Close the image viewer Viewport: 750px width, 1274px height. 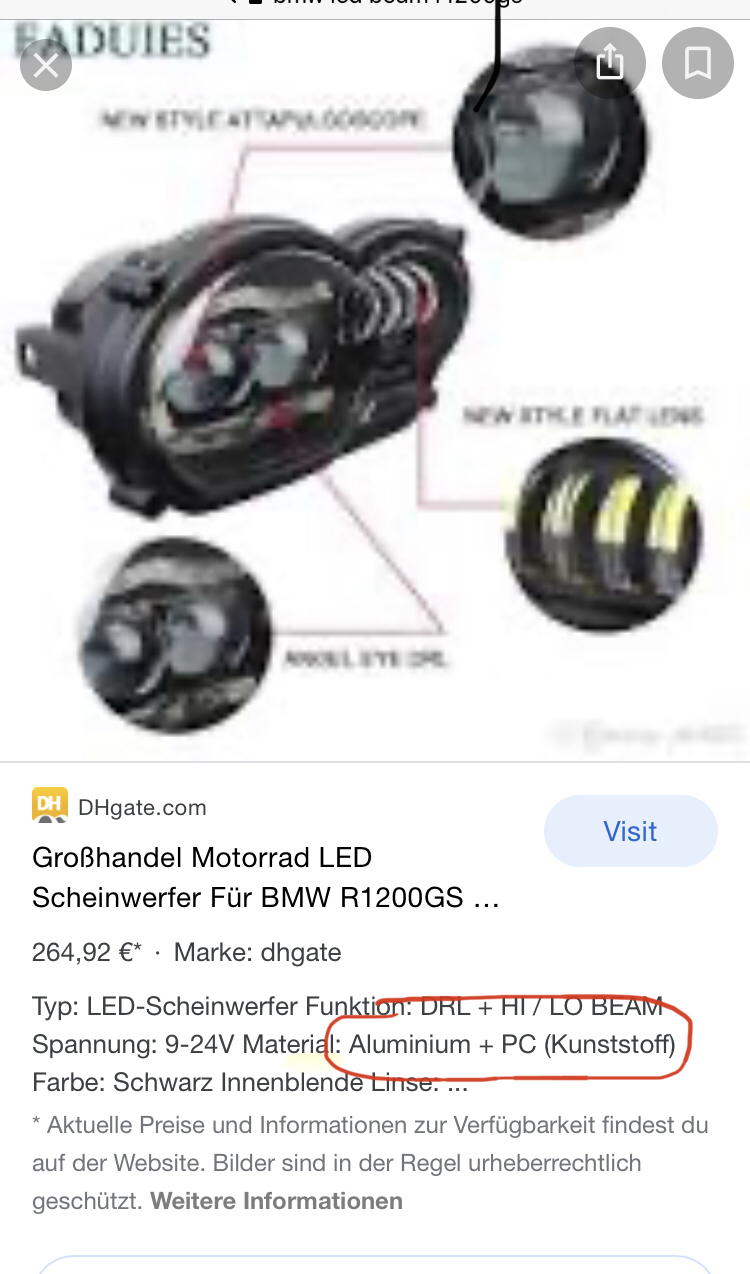click(x=45, y=66)
